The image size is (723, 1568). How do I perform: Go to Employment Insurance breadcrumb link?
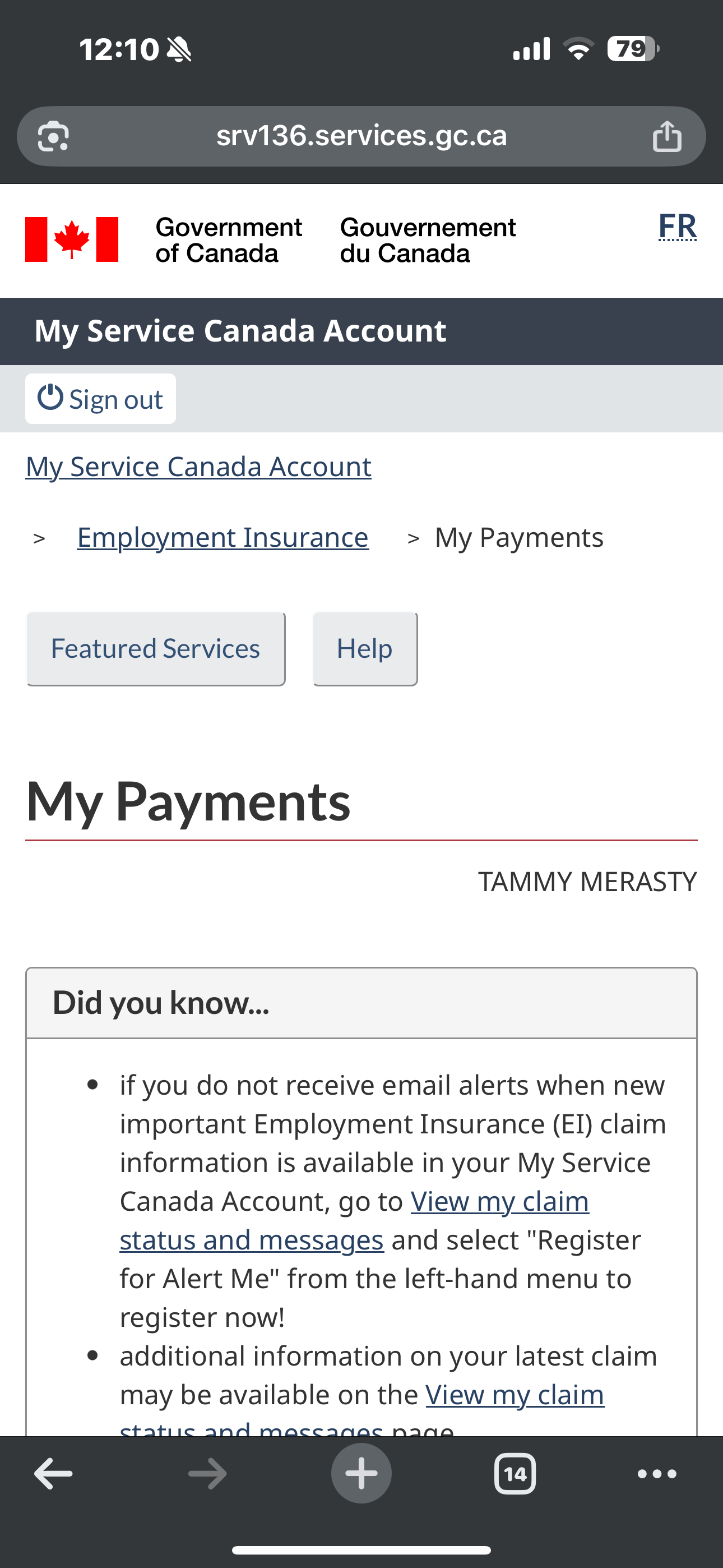coord(223,537)
